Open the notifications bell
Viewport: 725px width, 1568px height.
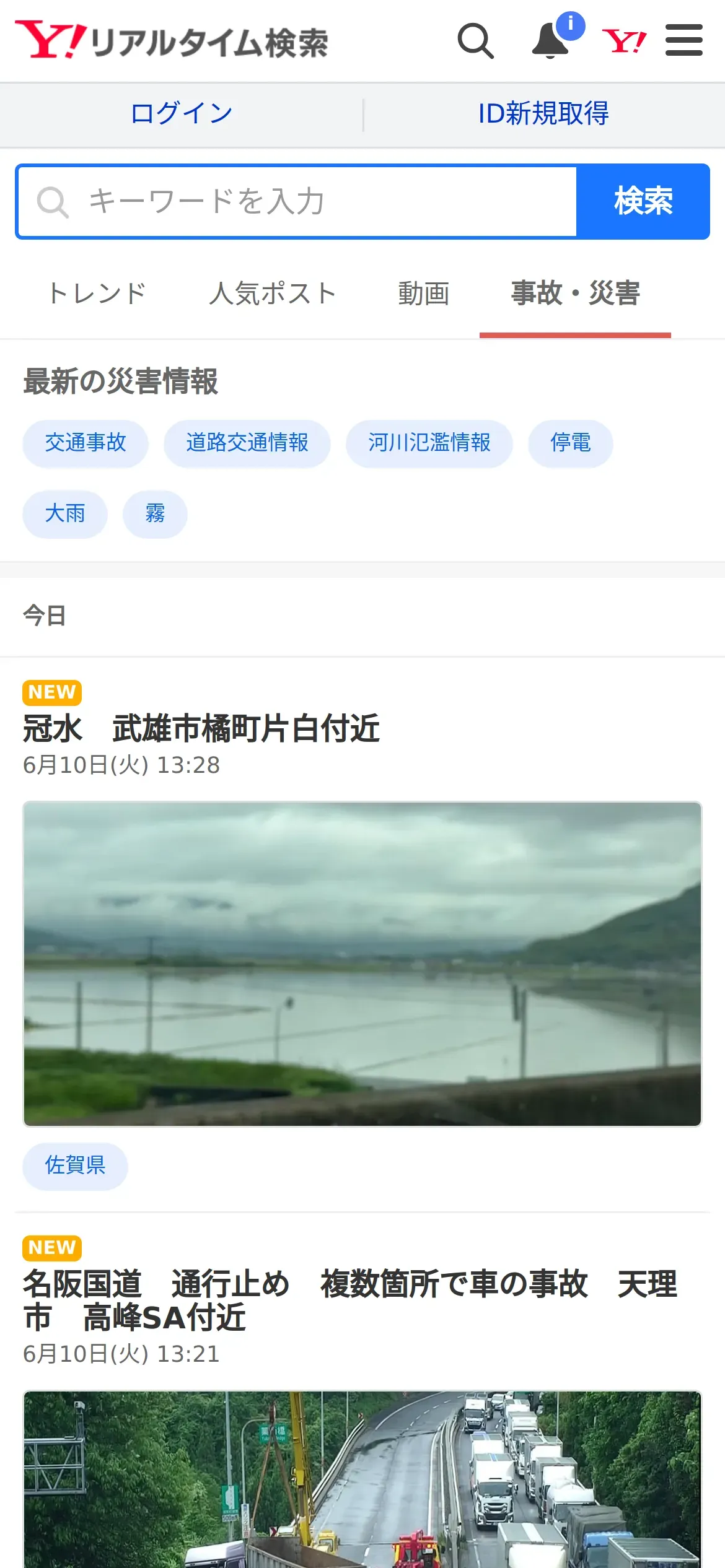coord(551,41)
